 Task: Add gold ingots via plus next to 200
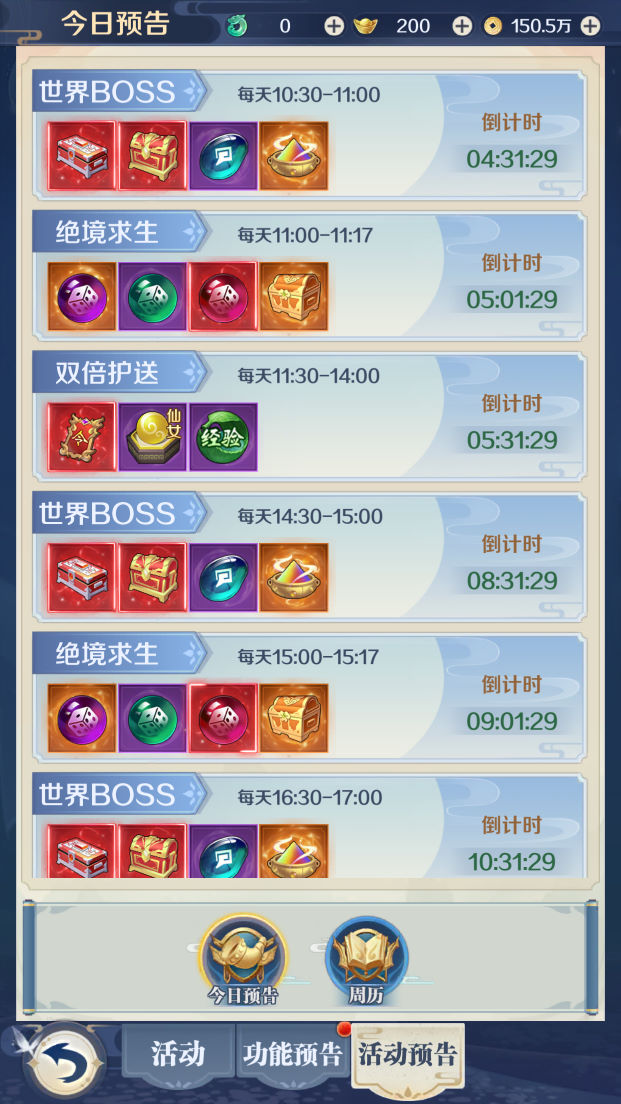(x=462, y=26)
